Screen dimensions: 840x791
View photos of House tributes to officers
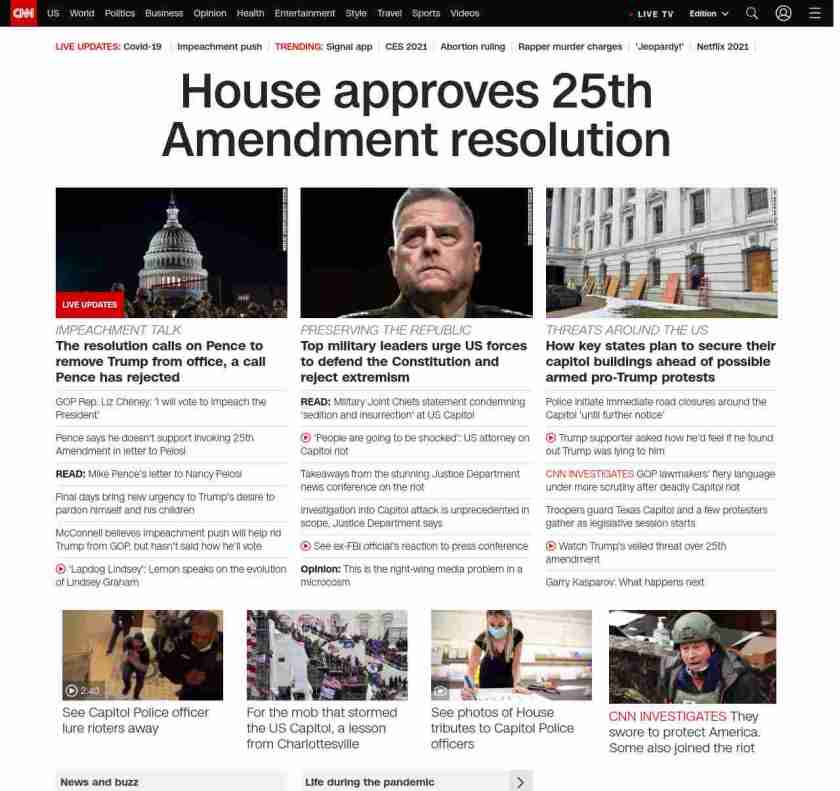coord(511,655)
